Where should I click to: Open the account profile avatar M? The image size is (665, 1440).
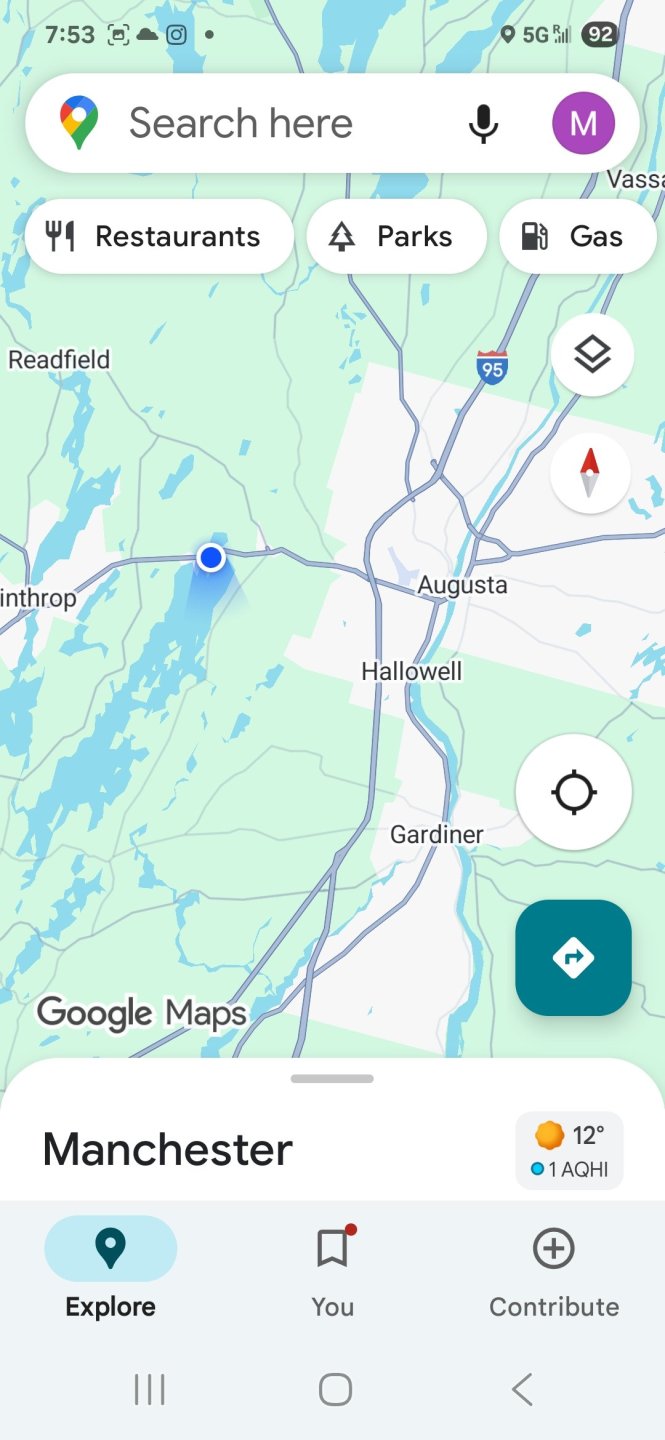coord(583,124)
